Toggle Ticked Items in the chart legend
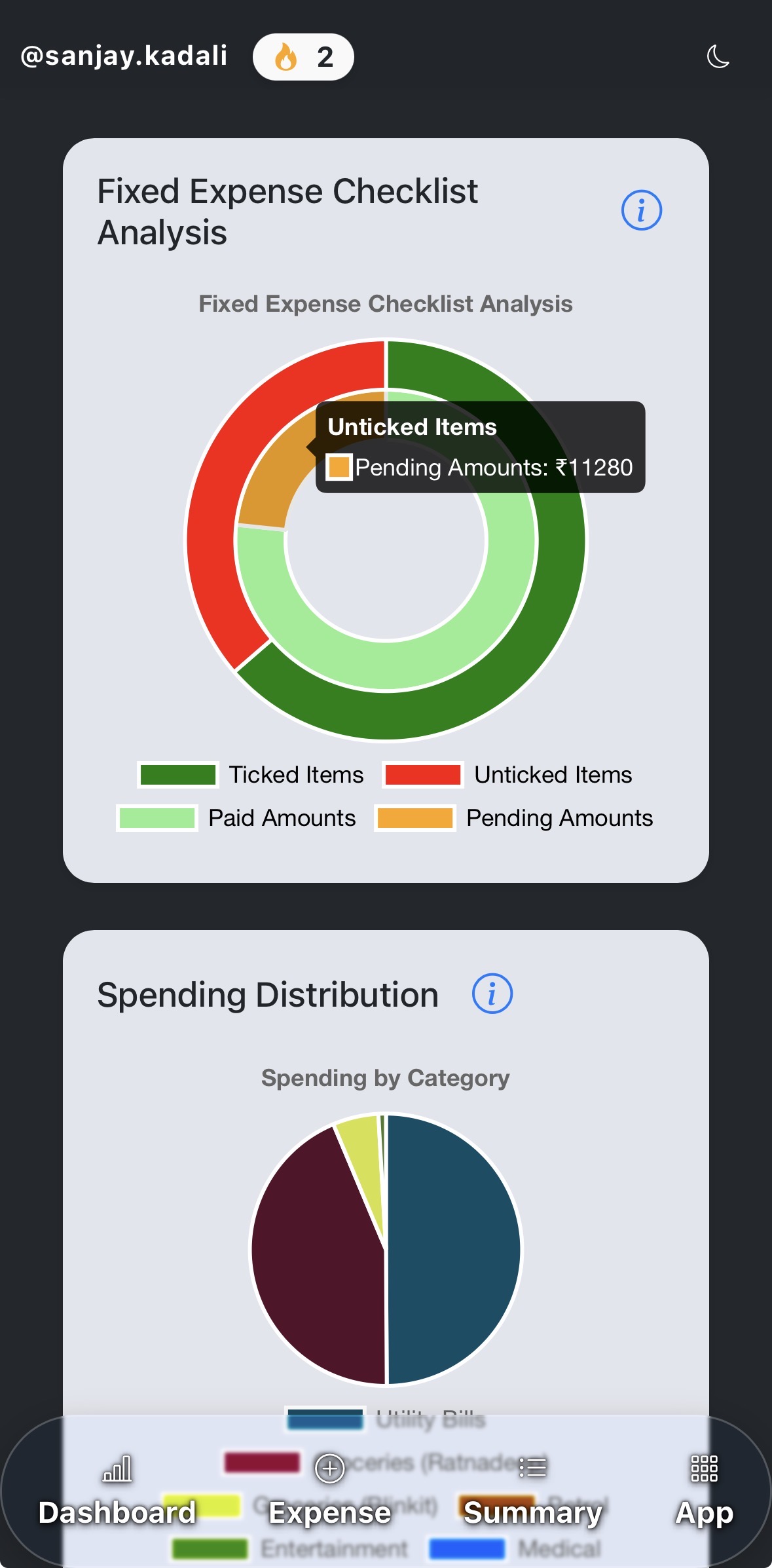The image size is (772, 1568). pos(251,775)
